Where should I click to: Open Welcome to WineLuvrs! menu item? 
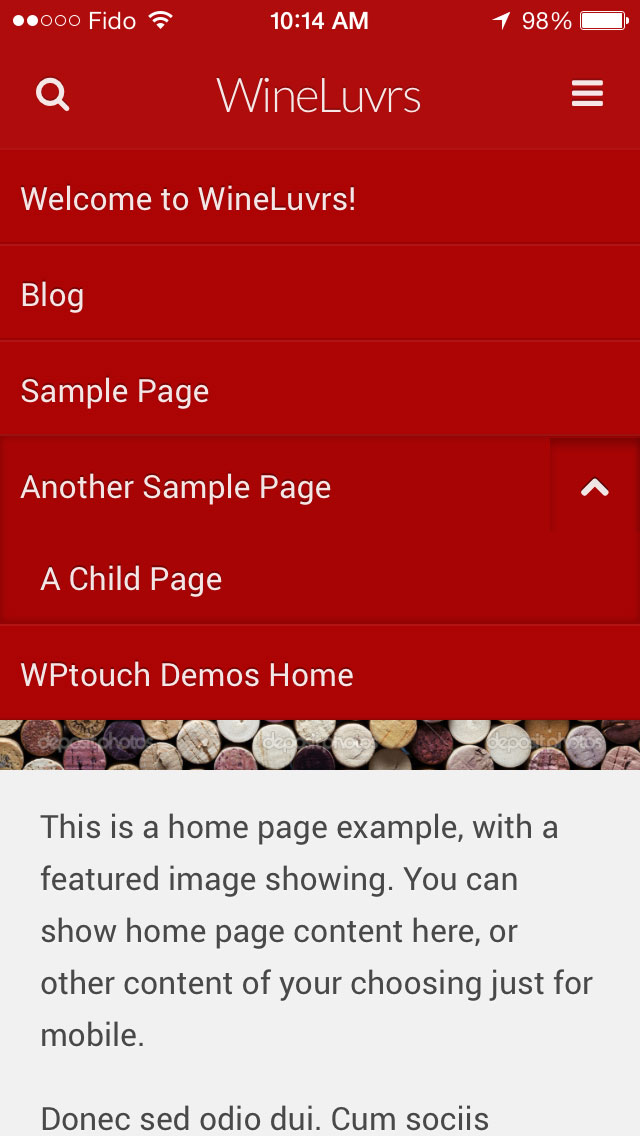(320, 198)
